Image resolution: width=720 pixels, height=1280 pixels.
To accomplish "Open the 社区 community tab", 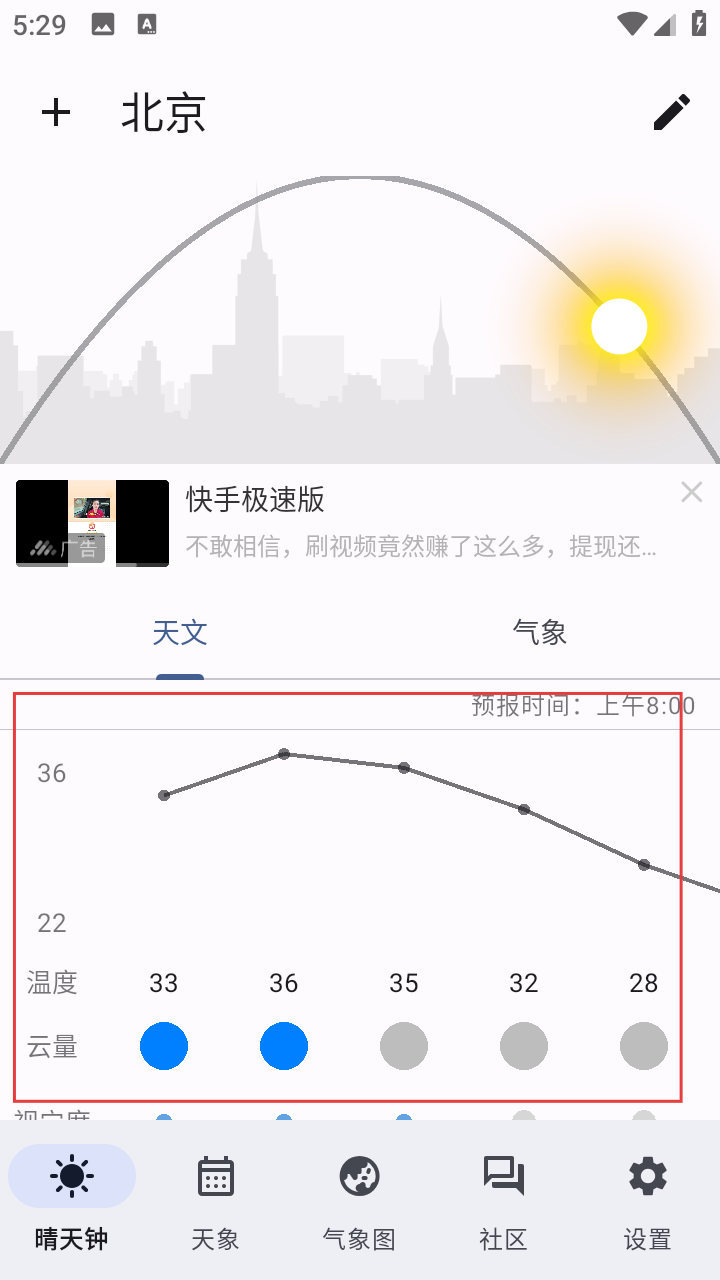I will click(x=504, y=1198).
